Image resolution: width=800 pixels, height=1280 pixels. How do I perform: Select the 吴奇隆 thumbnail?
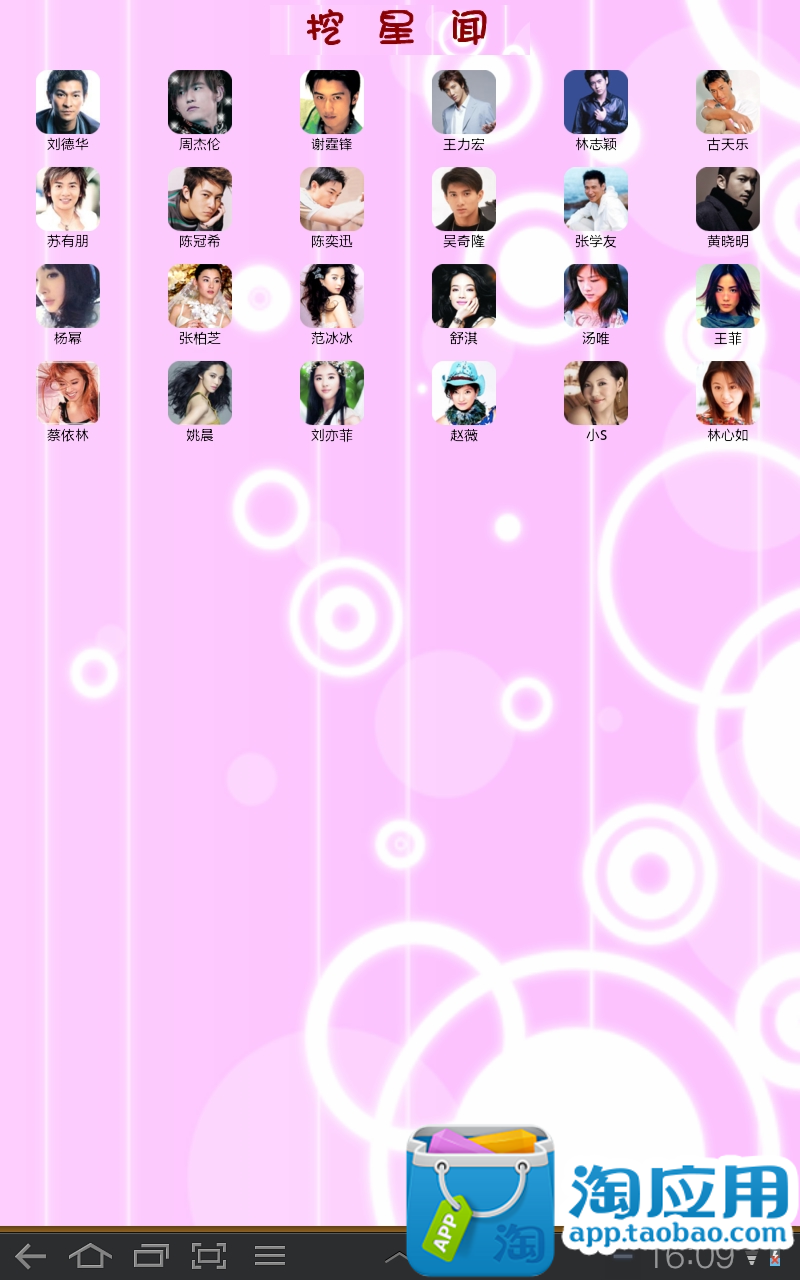[464, 199]
